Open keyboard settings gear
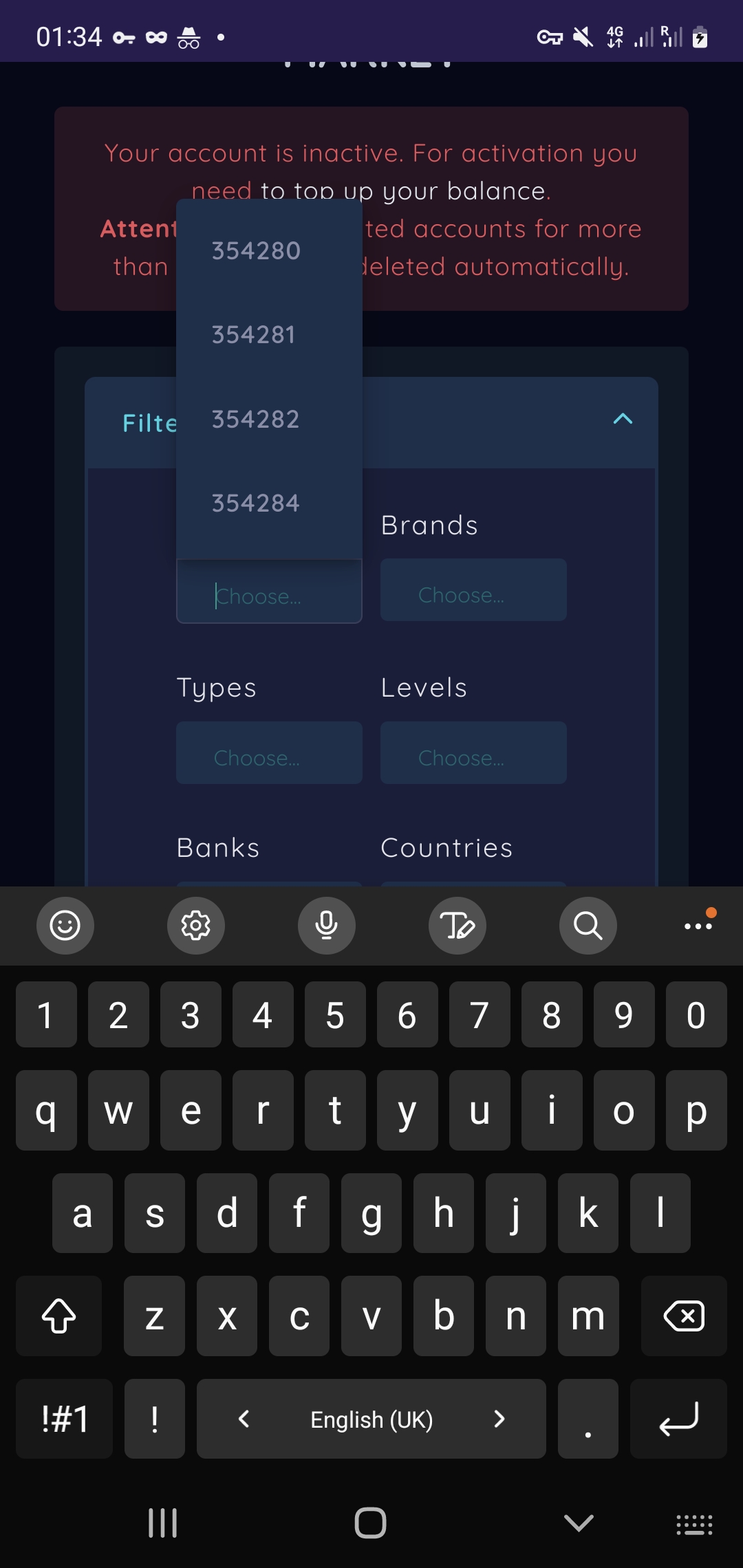This screenshot has width=743, height=1568. (x=196, y=926)
